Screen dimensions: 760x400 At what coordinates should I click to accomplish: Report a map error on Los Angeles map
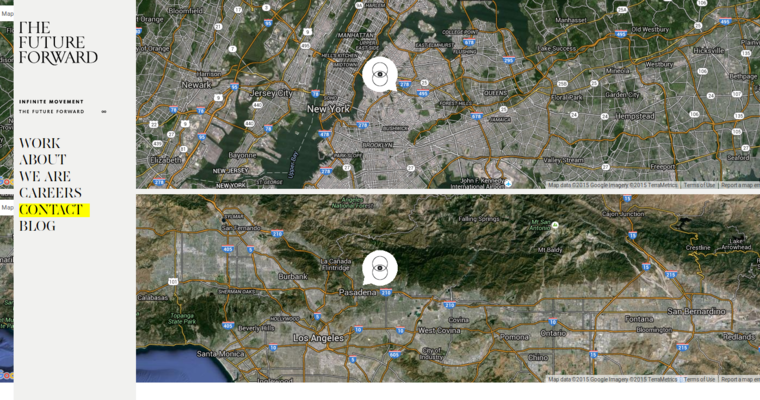(739, 379)
